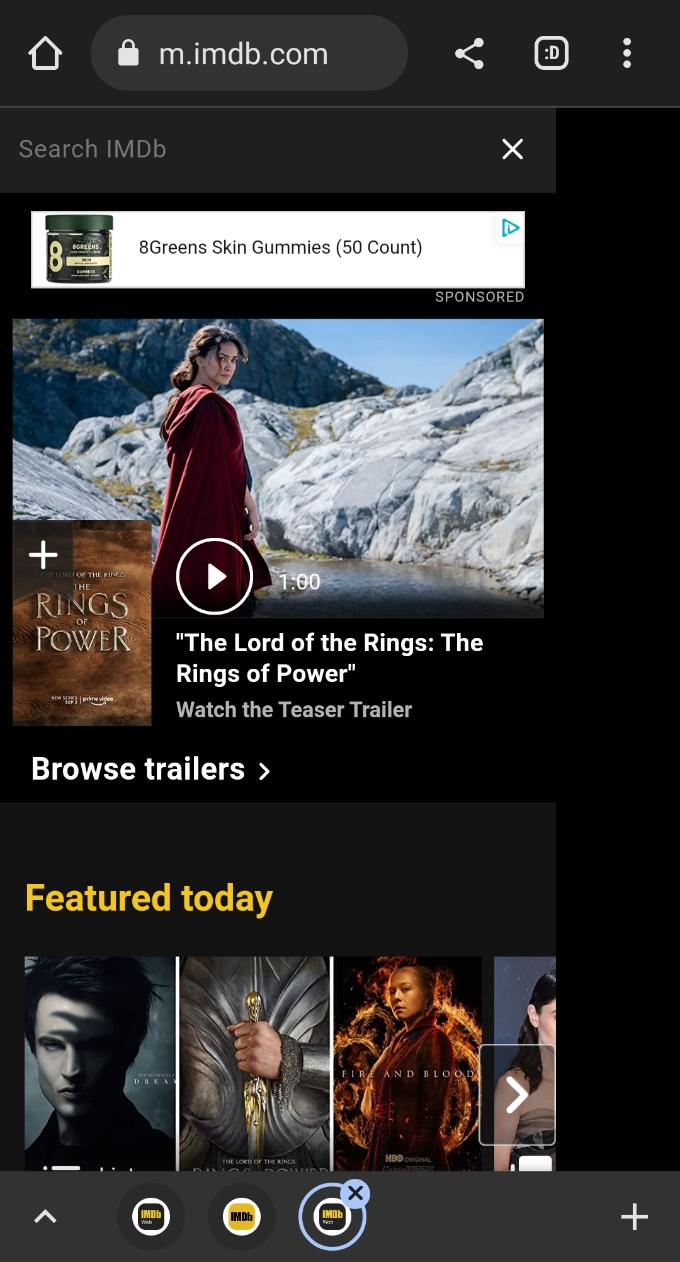Open the Browse trailers link
Image resolution: width=680 pixels, height=1262 pixels.
pos(150,769)
